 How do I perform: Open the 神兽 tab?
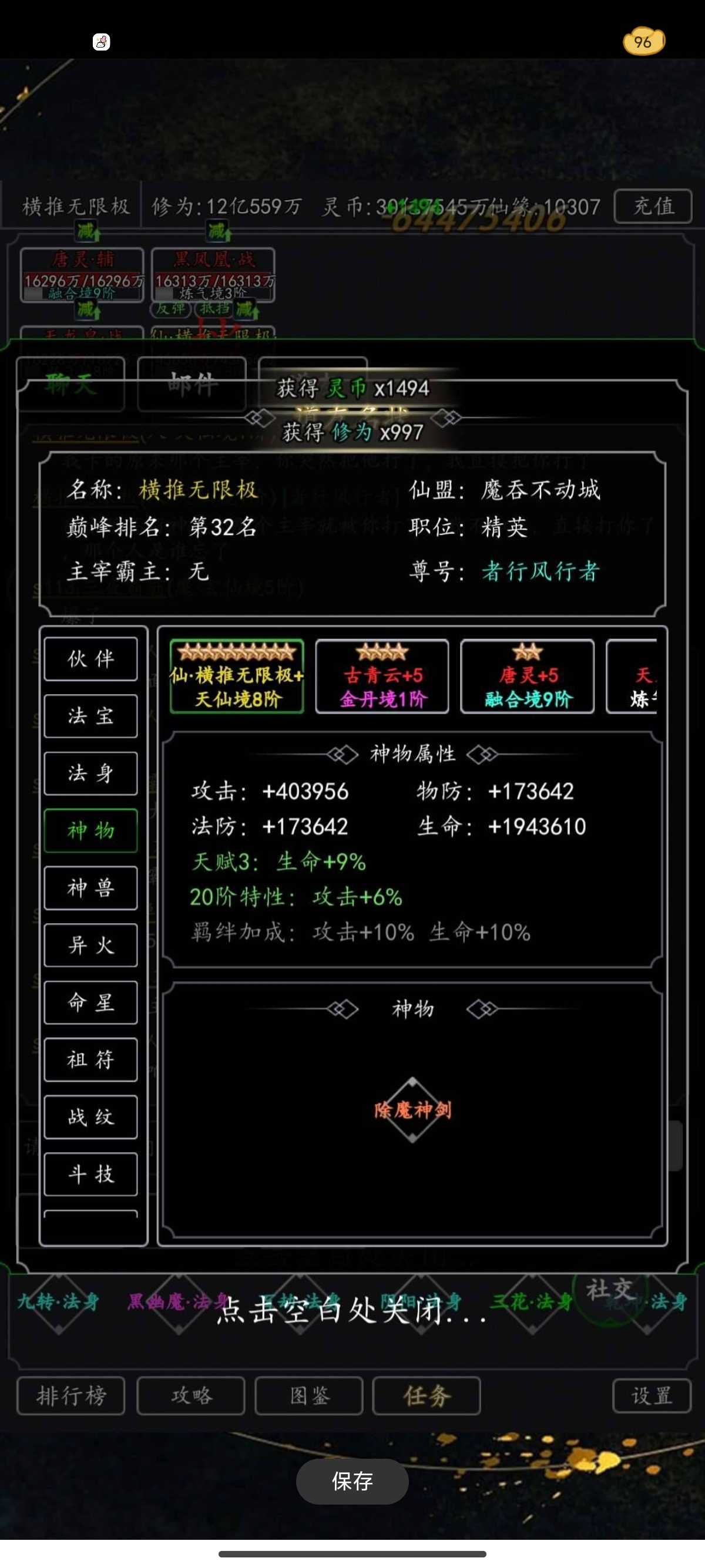tap(90, 887)
